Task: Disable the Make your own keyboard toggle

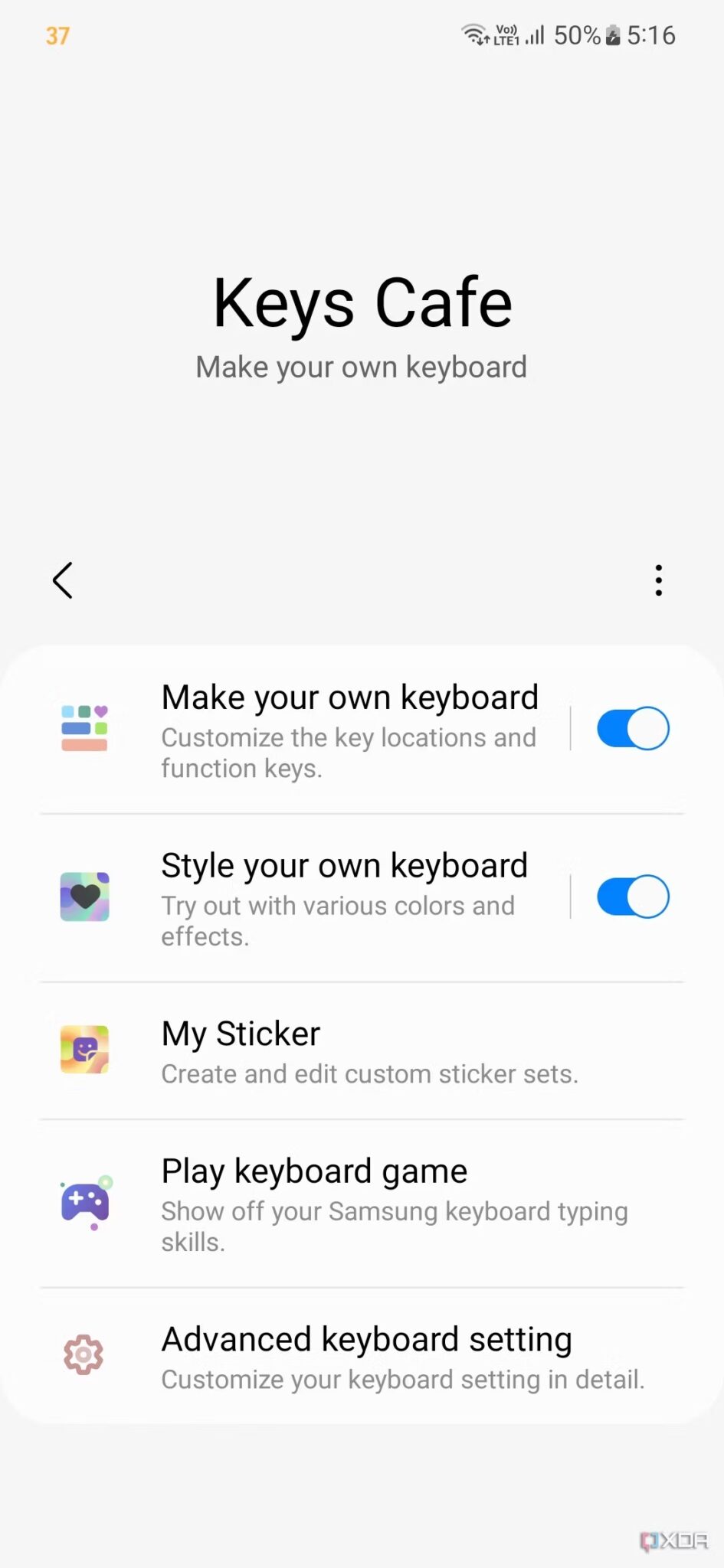Action: [632, 728]
